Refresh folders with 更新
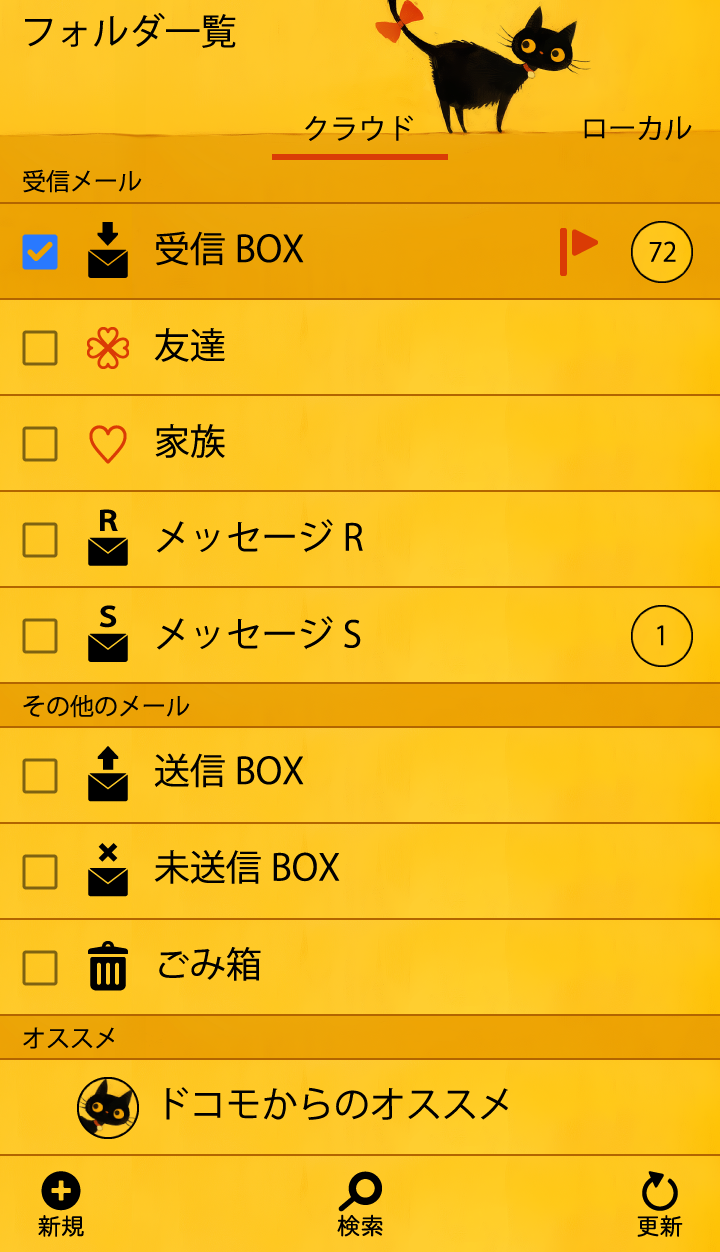Viewport: 720px width, 1252px height. pyautogui.click(x=659, y=1205)
